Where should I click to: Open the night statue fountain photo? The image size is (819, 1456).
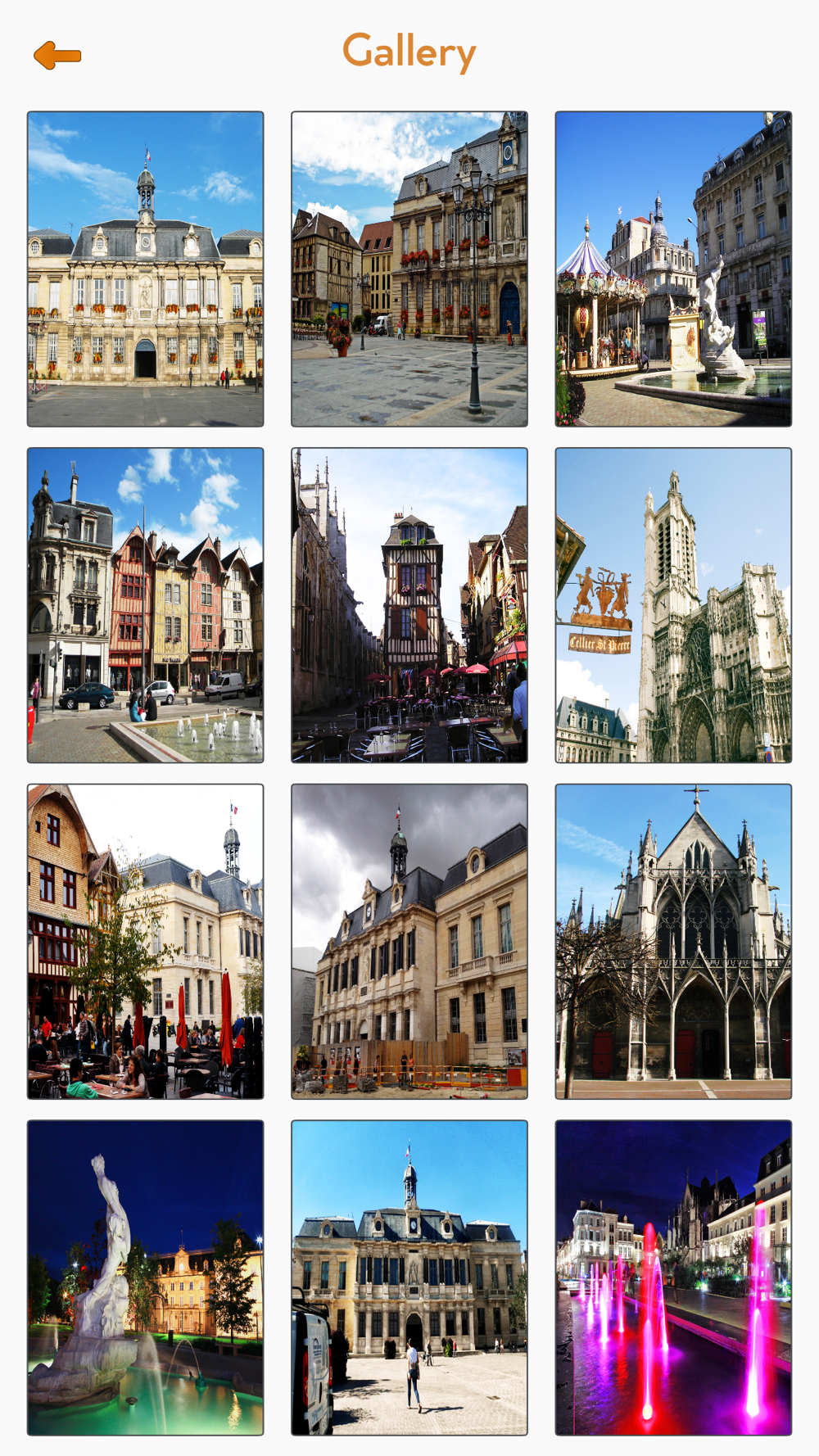(146, 1278)
